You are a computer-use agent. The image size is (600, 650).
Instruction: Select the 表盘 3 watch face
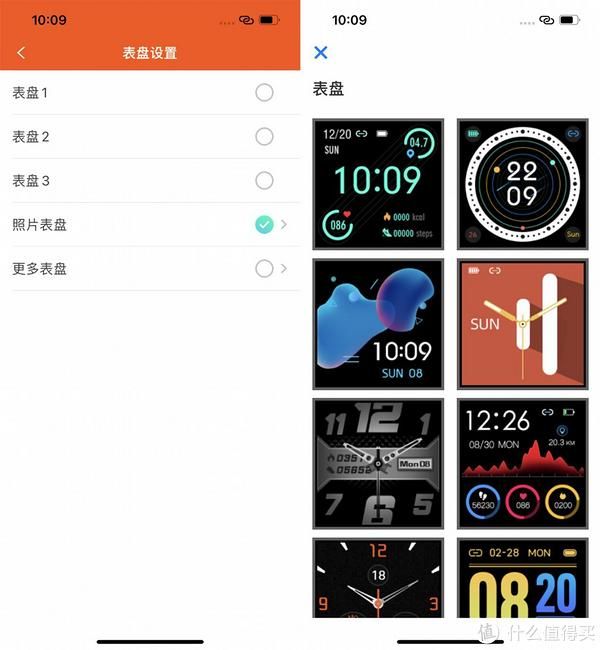[264, 181]
